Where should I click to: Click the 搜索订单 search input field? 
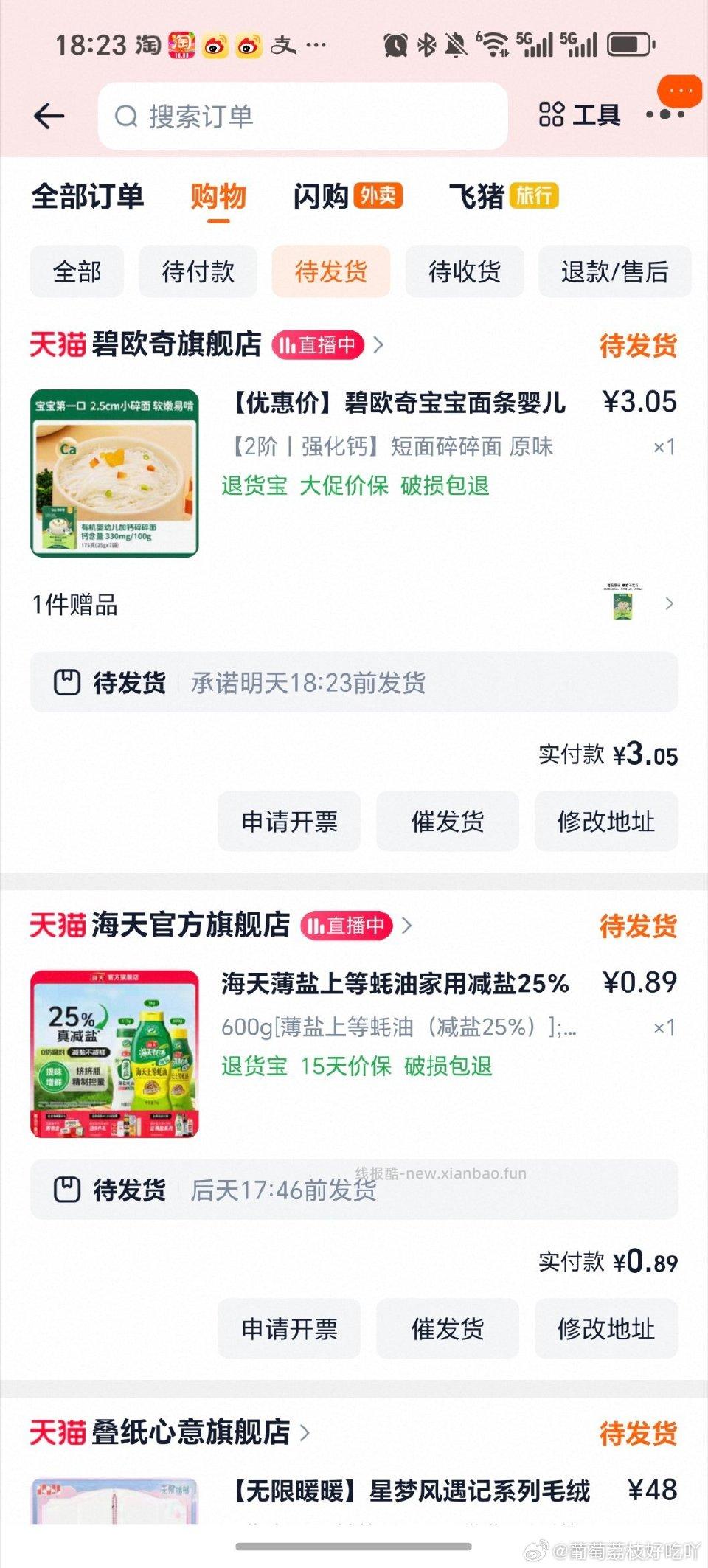click(x=310, y=116)
